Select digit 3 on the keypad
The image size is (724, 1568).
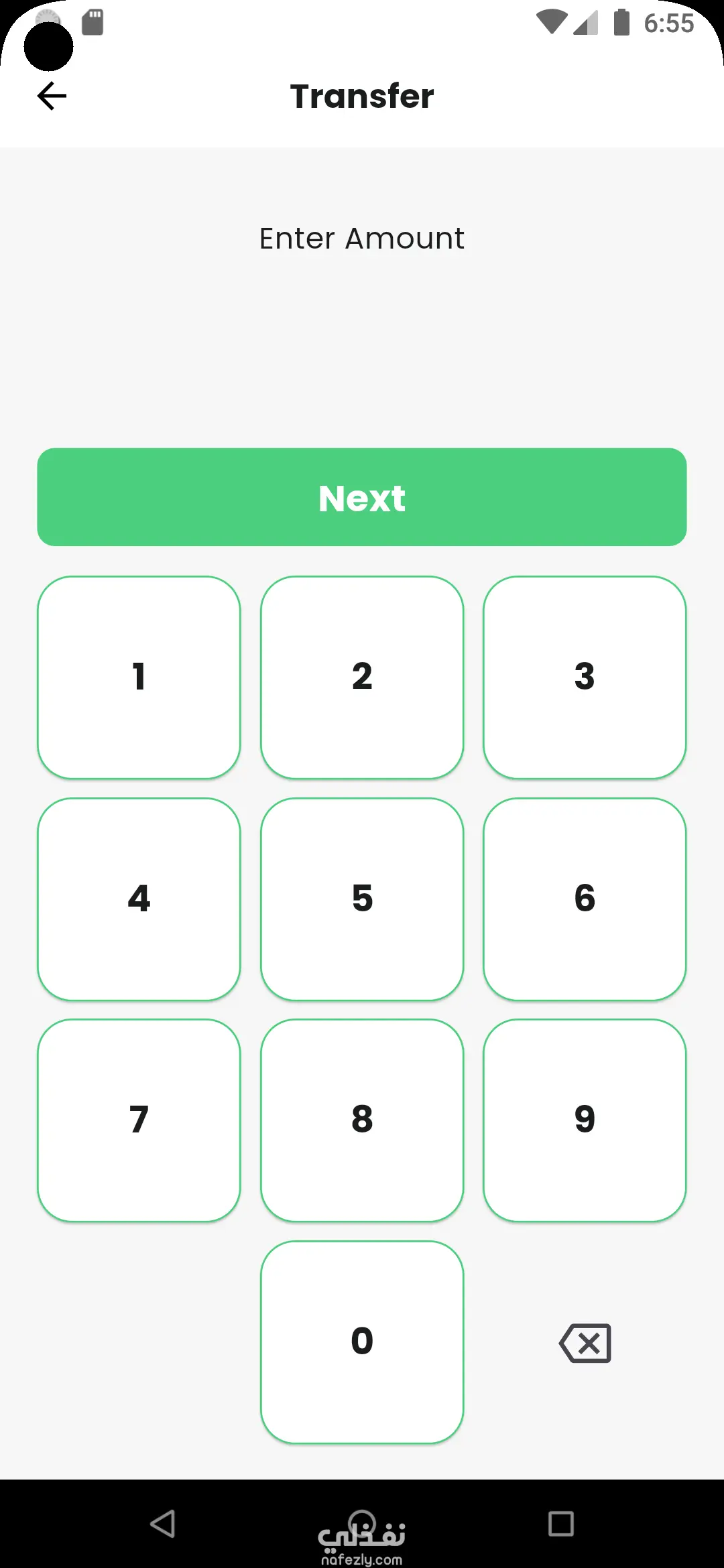tap(585, 677)
